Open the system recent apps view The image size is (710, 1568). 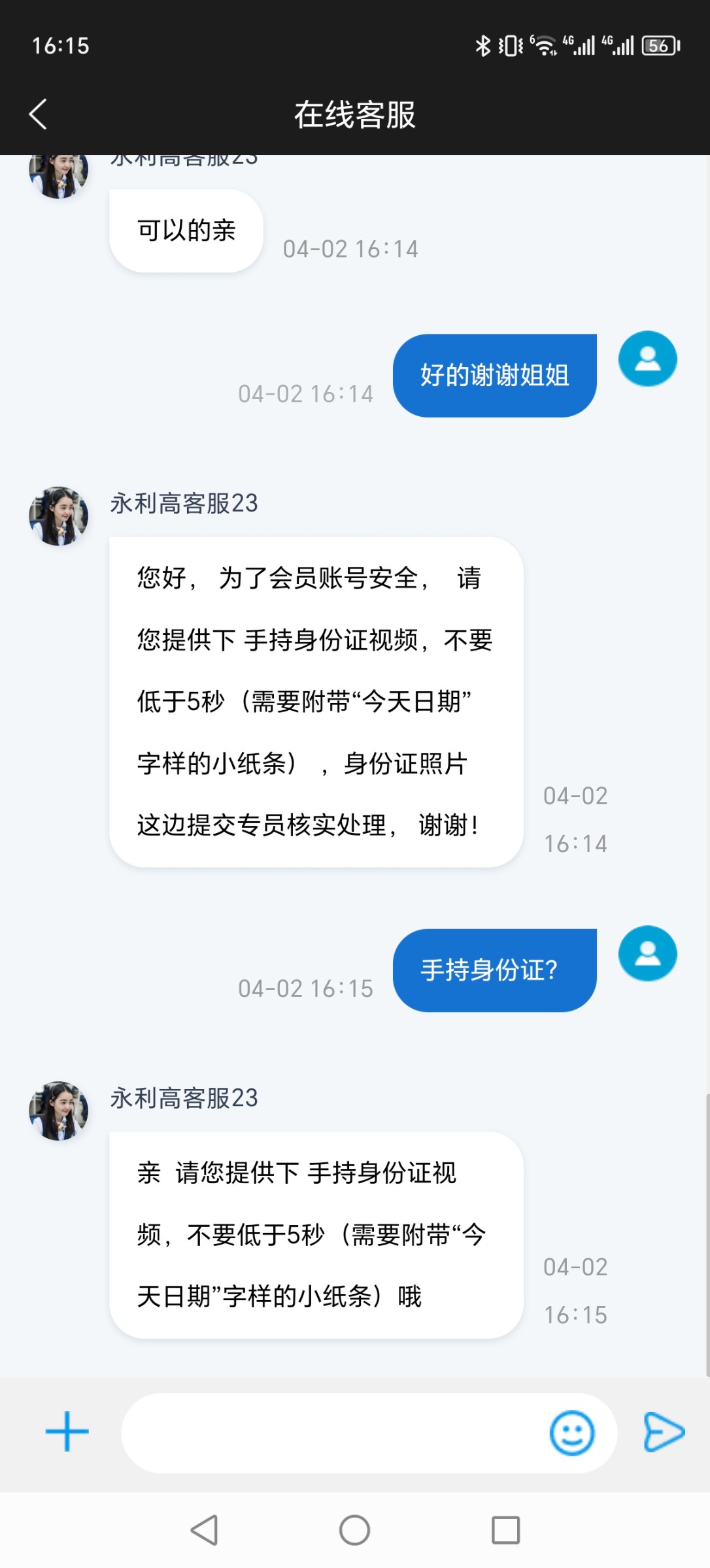click(x=505, y=1530)
